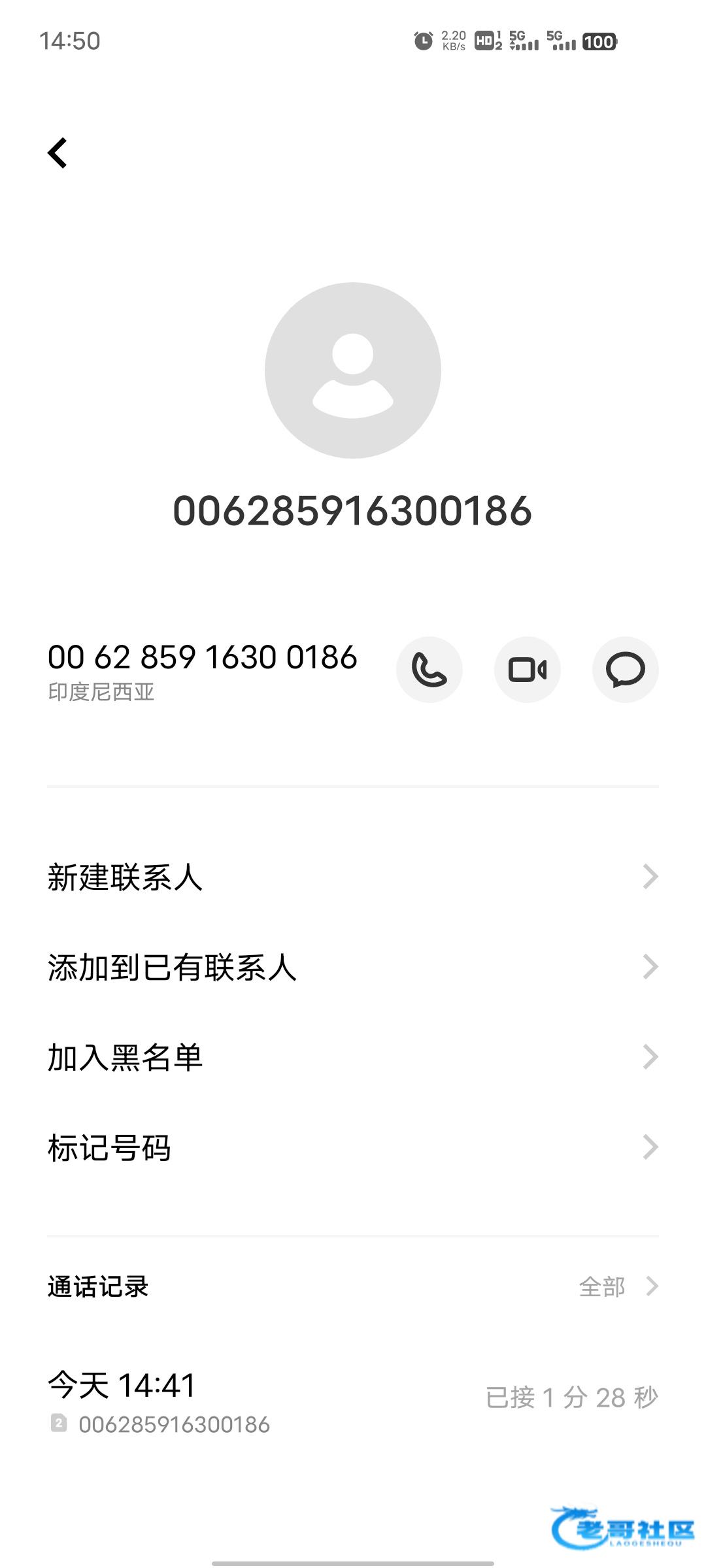The image size is (706, 1568).
Task: Choose 加入黑名单 to block number
Action: [353, 1057]
